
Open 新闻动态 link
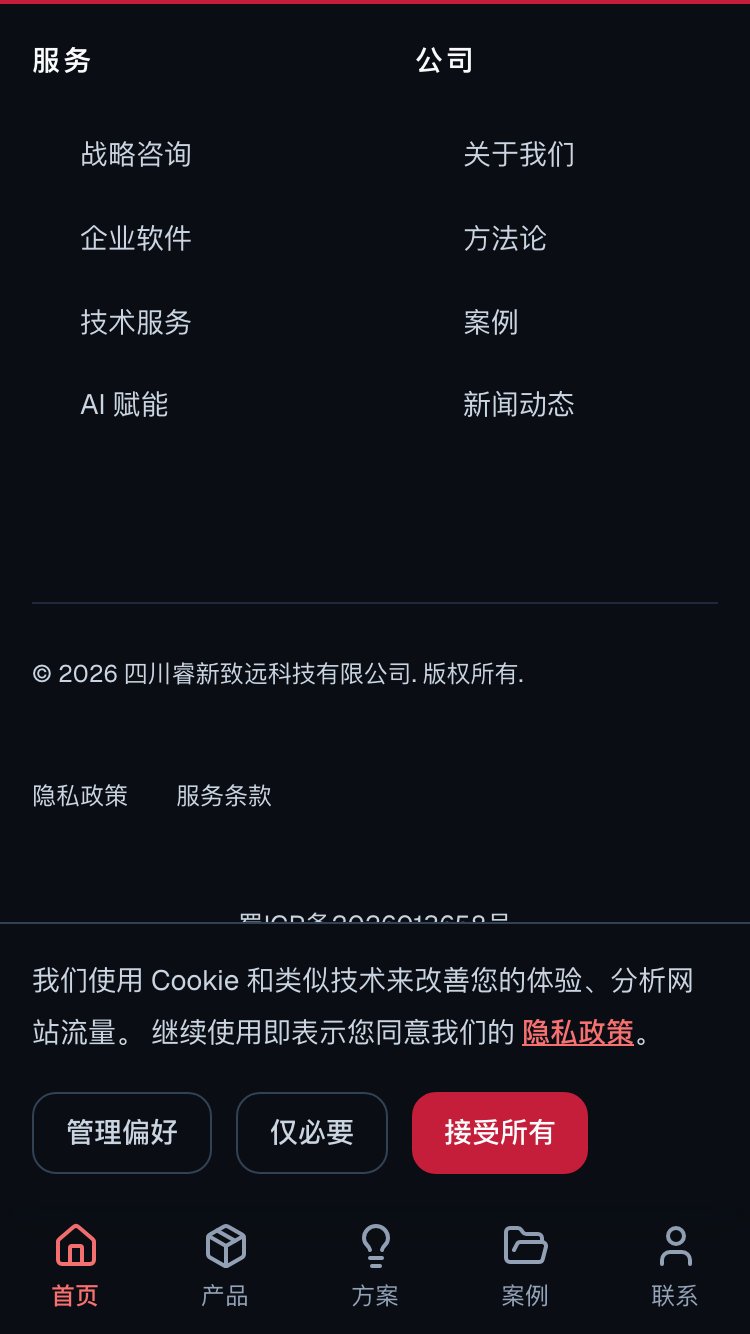[x=519, y=404]
